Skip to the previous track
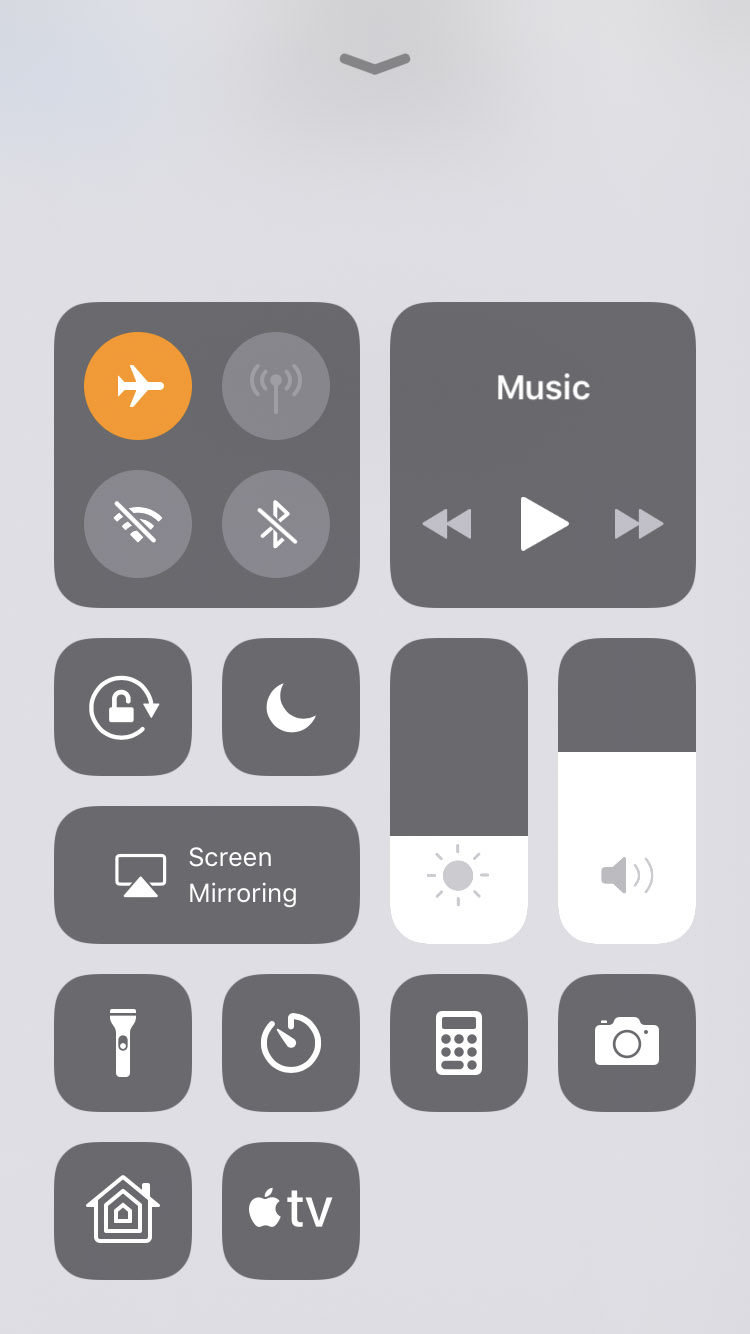The width and height of the screenshot is (750, 1334). 447,524
